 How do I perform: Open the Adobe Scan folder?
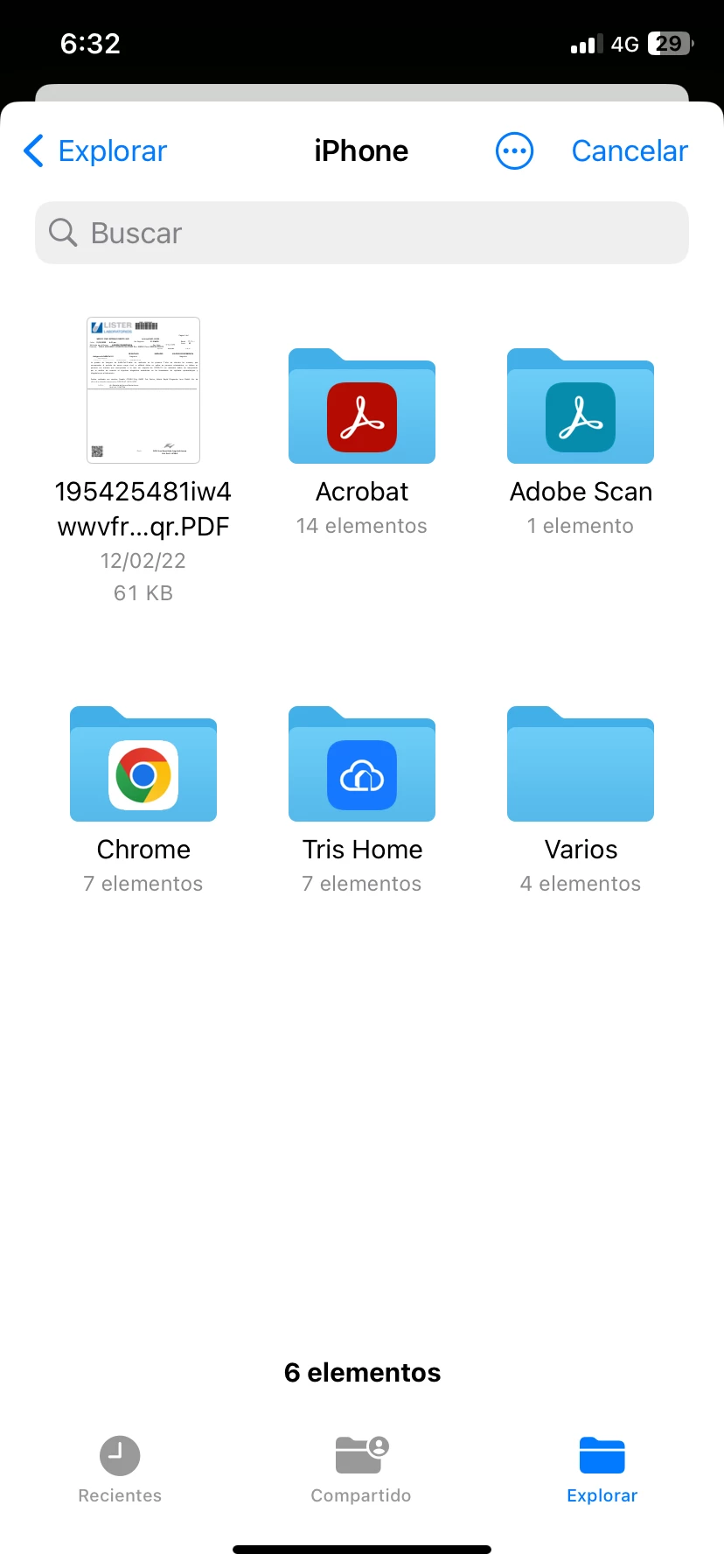tap(581, 408)
